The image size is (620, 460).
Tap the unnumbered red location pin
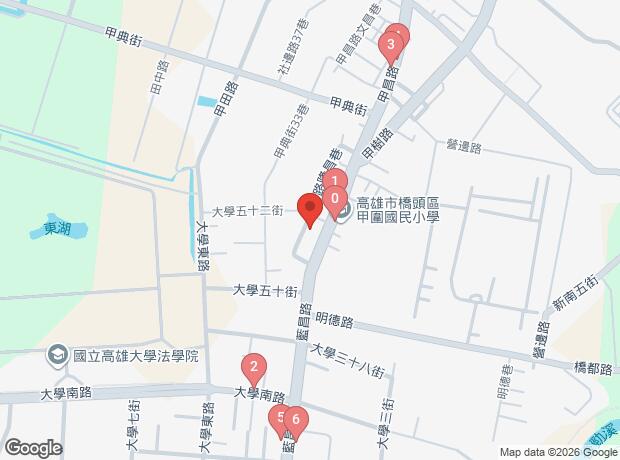click(310, 208)
